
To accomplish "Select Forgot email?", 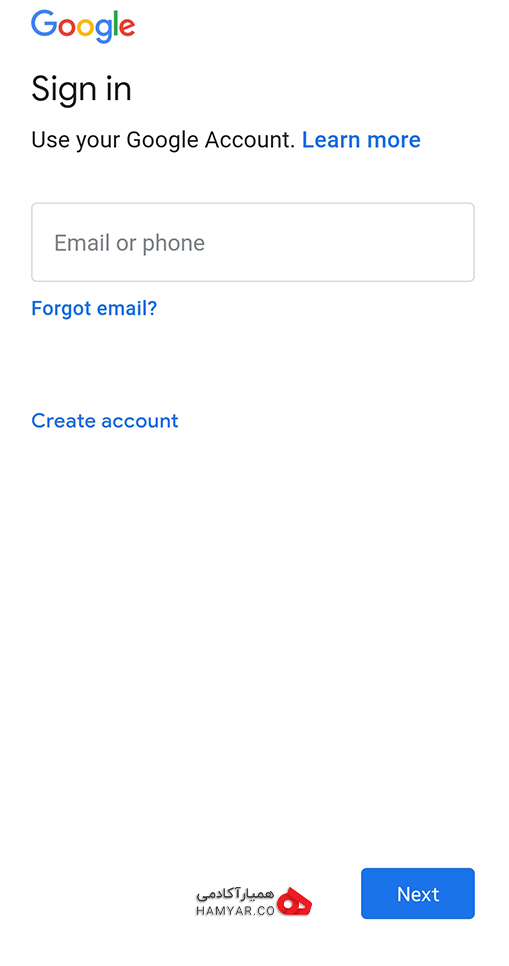I will (94, 308).
